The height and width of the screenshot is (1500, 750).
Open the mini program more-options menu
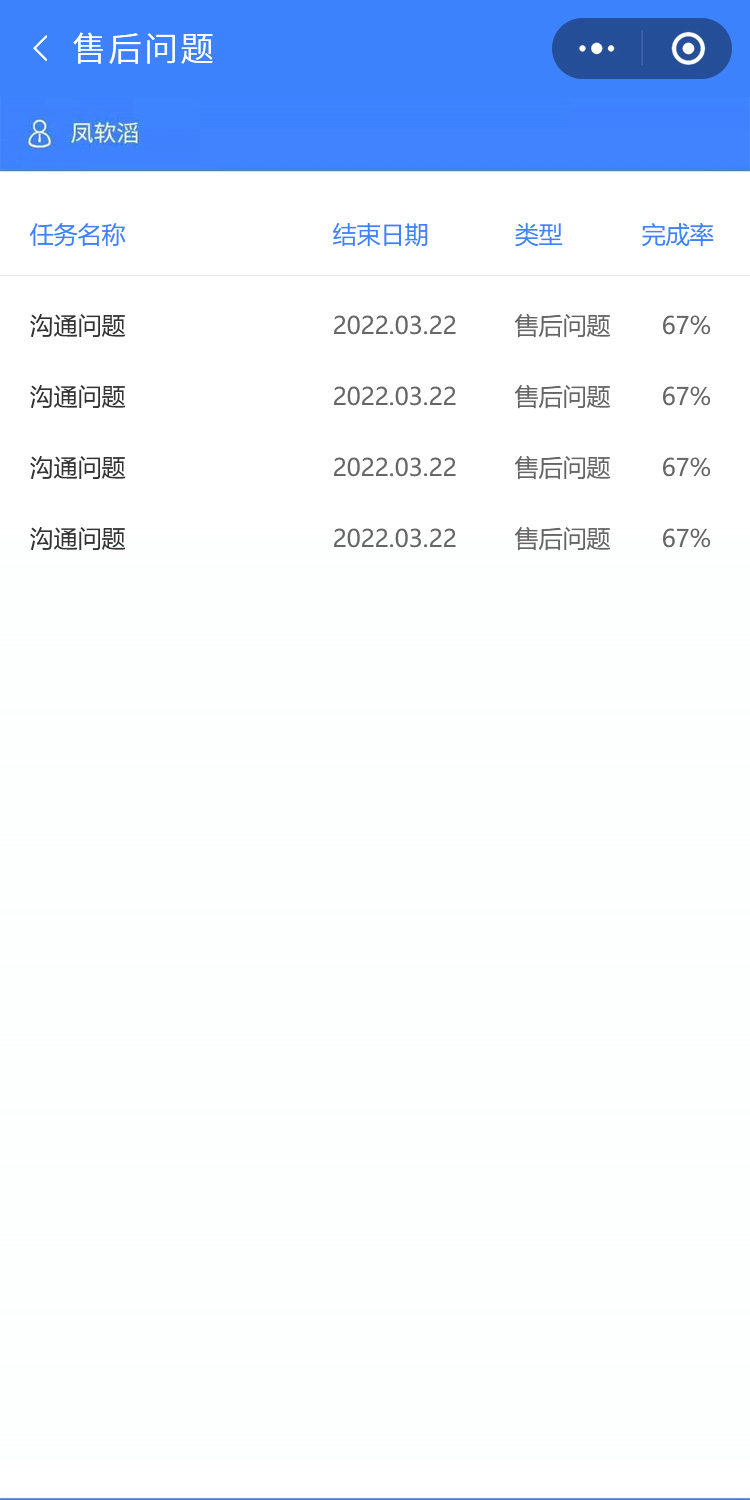597,48
